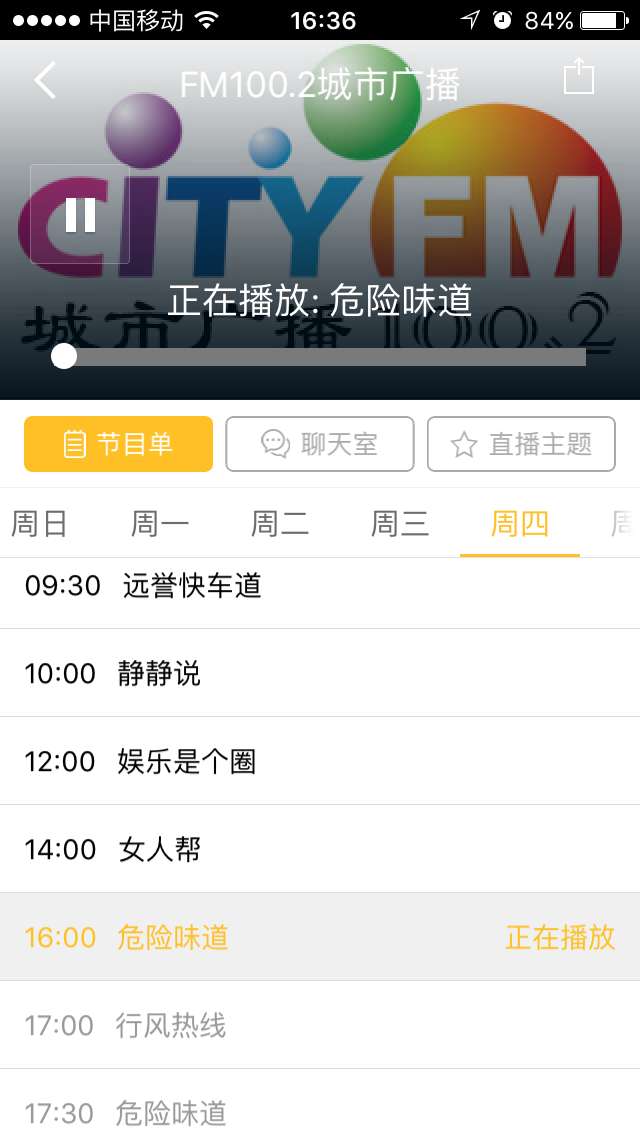Tap the 周四 day tab
Screen dimensions: 640x1136
click(x=520, y=524)
